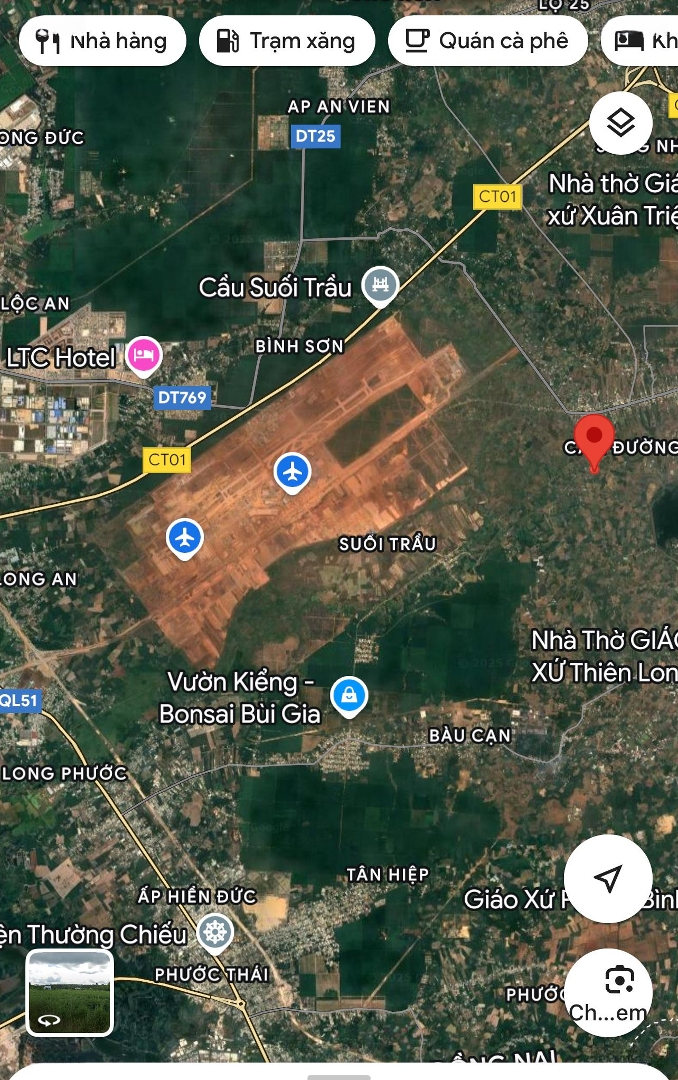Filter map by Trạm xăng

(287, 41)
